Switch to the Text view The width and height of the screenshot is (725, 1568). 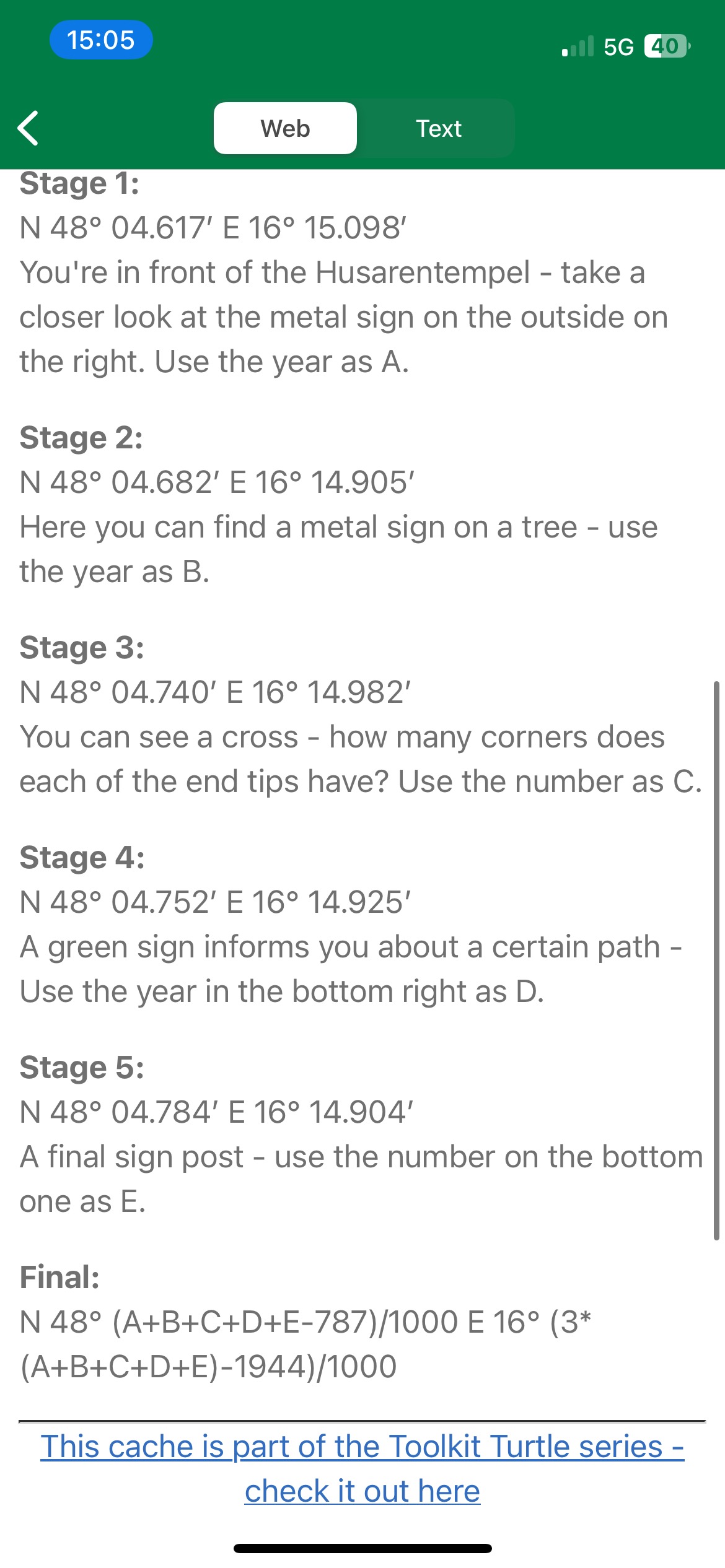pos(438,128)
